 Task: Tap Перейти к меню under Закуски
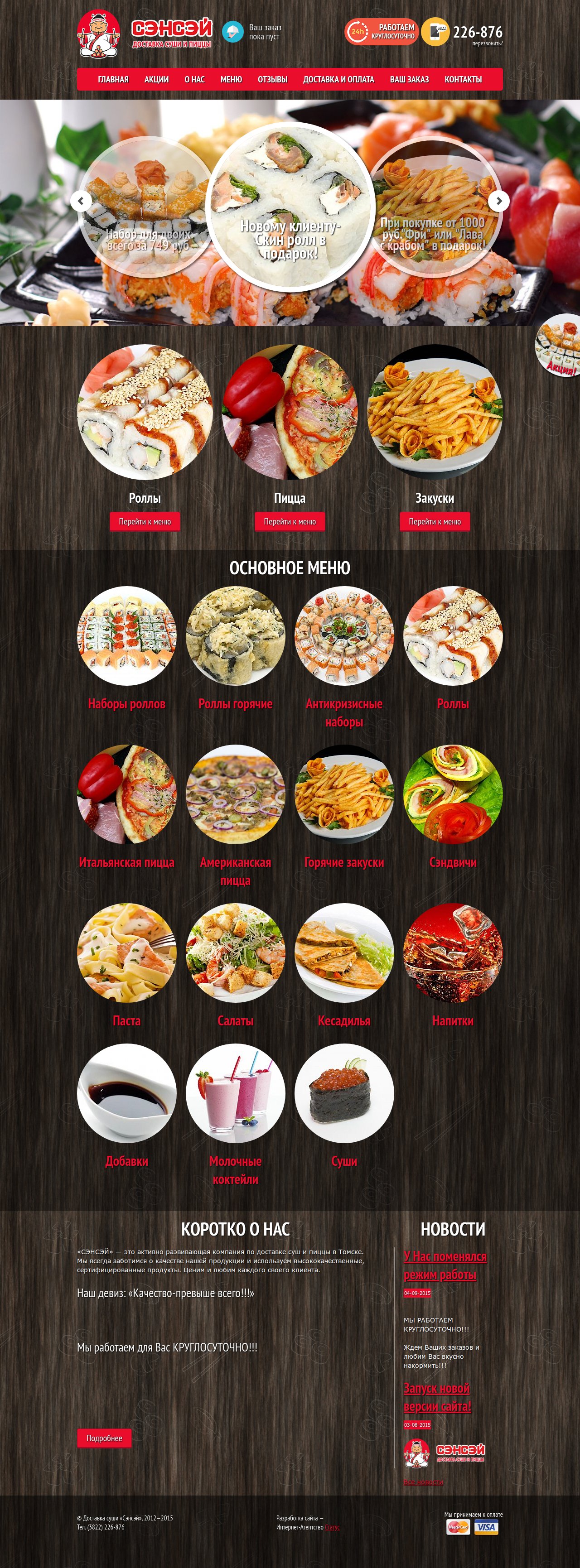(435, 522)
